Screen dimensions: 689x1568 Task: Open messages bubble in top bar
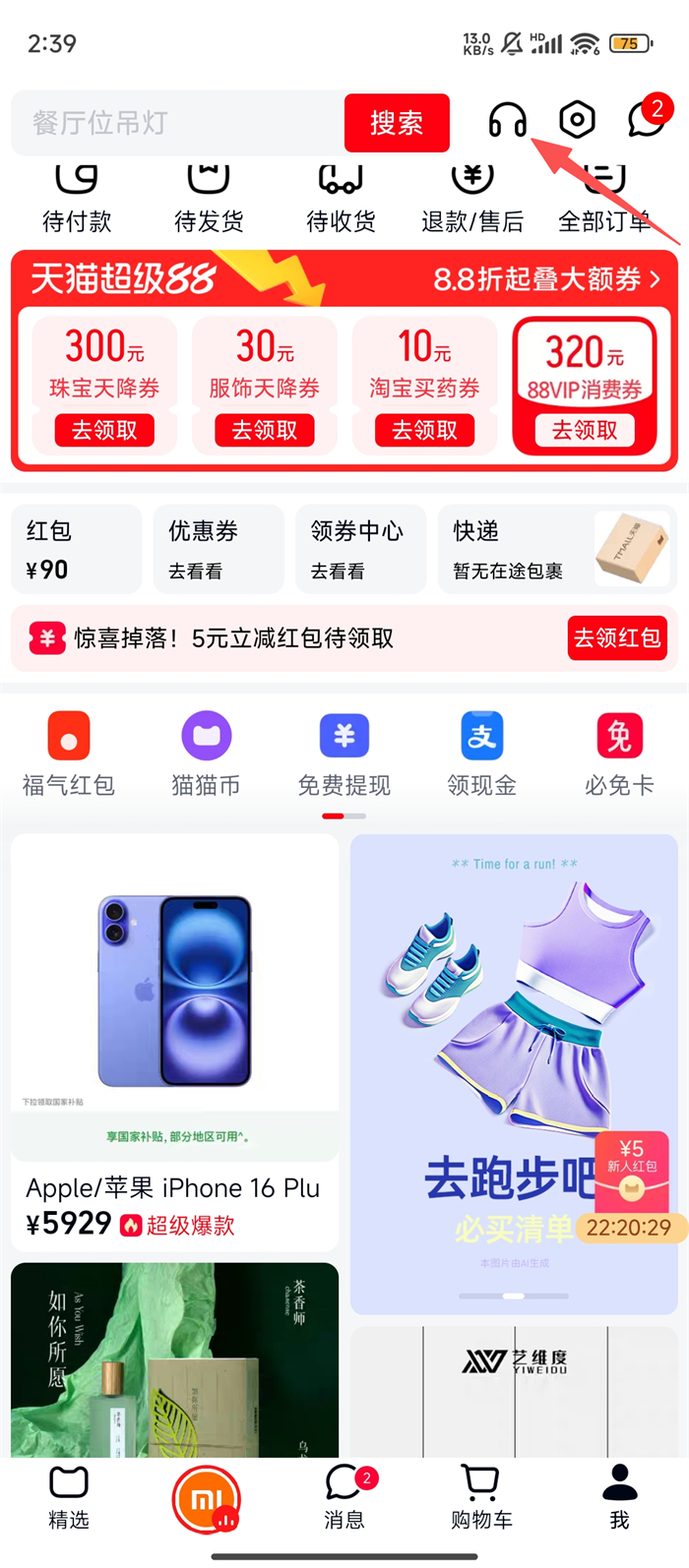tap(646, 120)
